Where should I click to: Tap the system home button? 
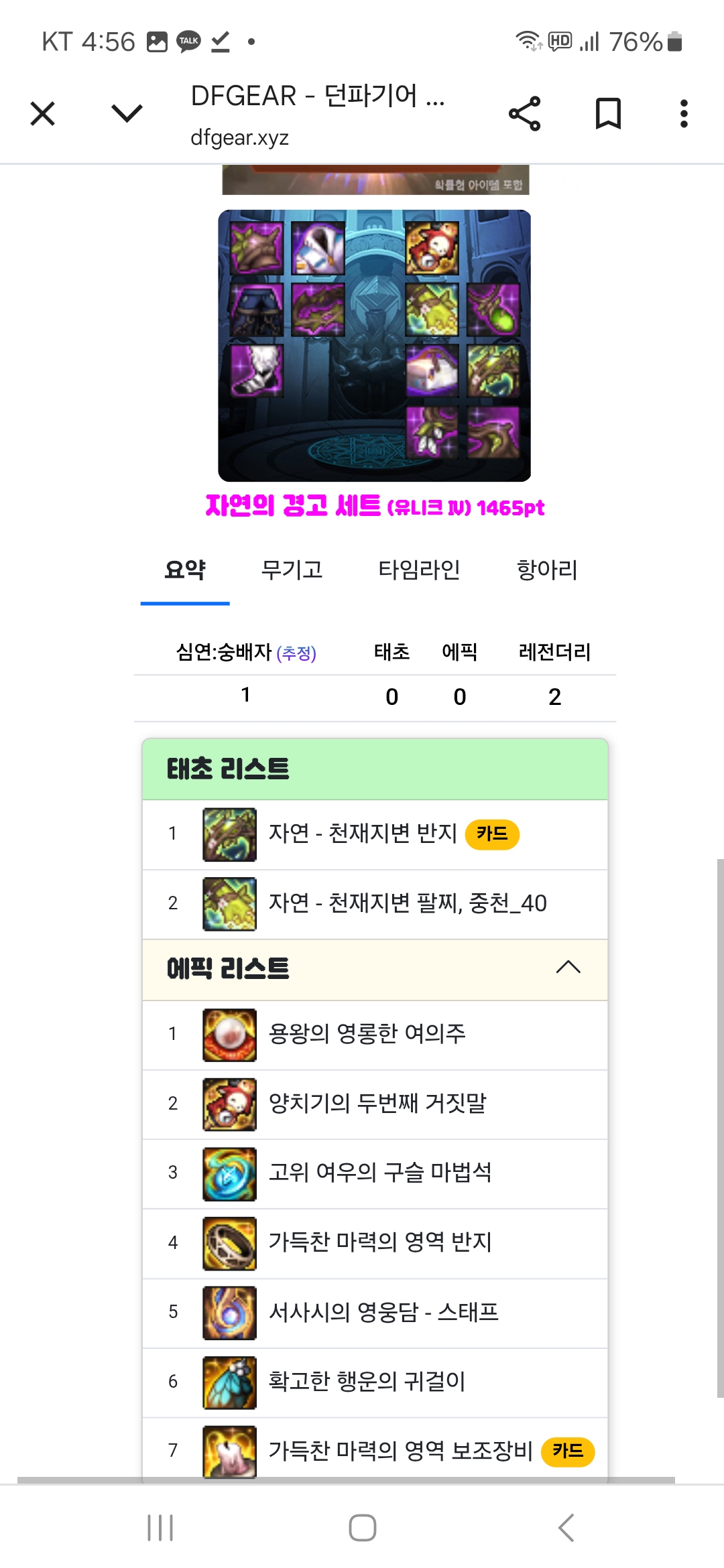(x=362, y=1528)
